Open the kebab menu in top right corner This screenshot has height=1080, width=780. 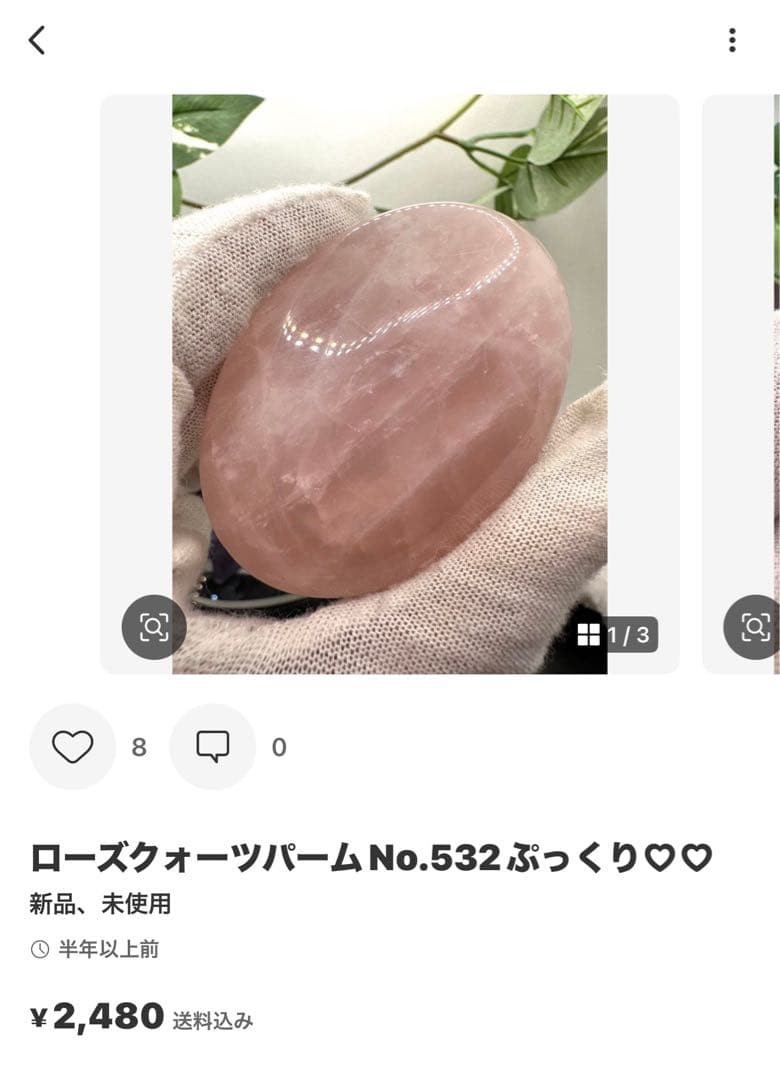pos(732,40)
